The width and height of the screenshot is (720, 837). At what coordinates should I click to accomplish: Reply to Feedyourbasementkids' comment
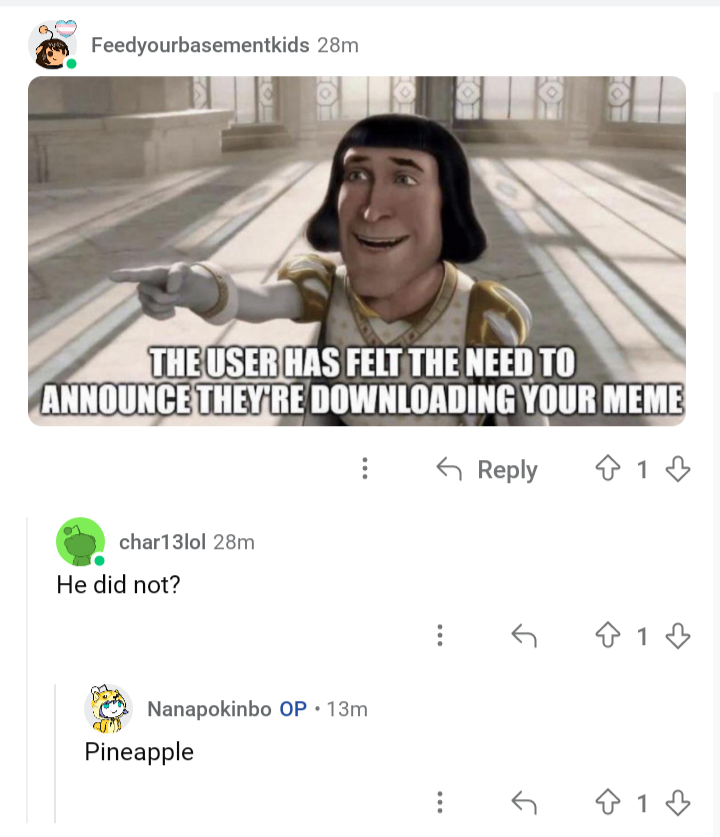[488, 469]
